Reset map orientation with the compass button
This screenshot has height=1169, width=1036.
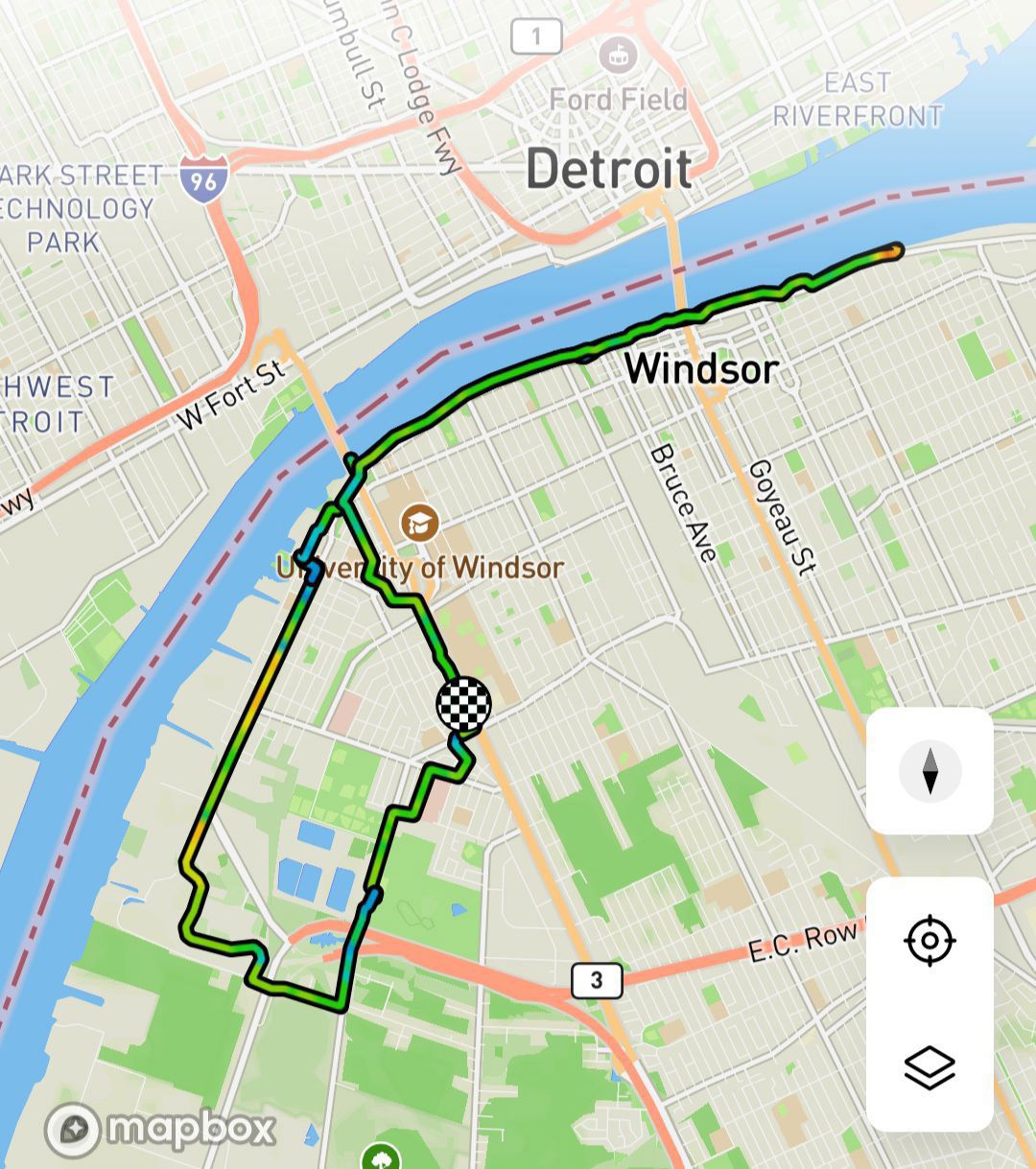[930, 771]
